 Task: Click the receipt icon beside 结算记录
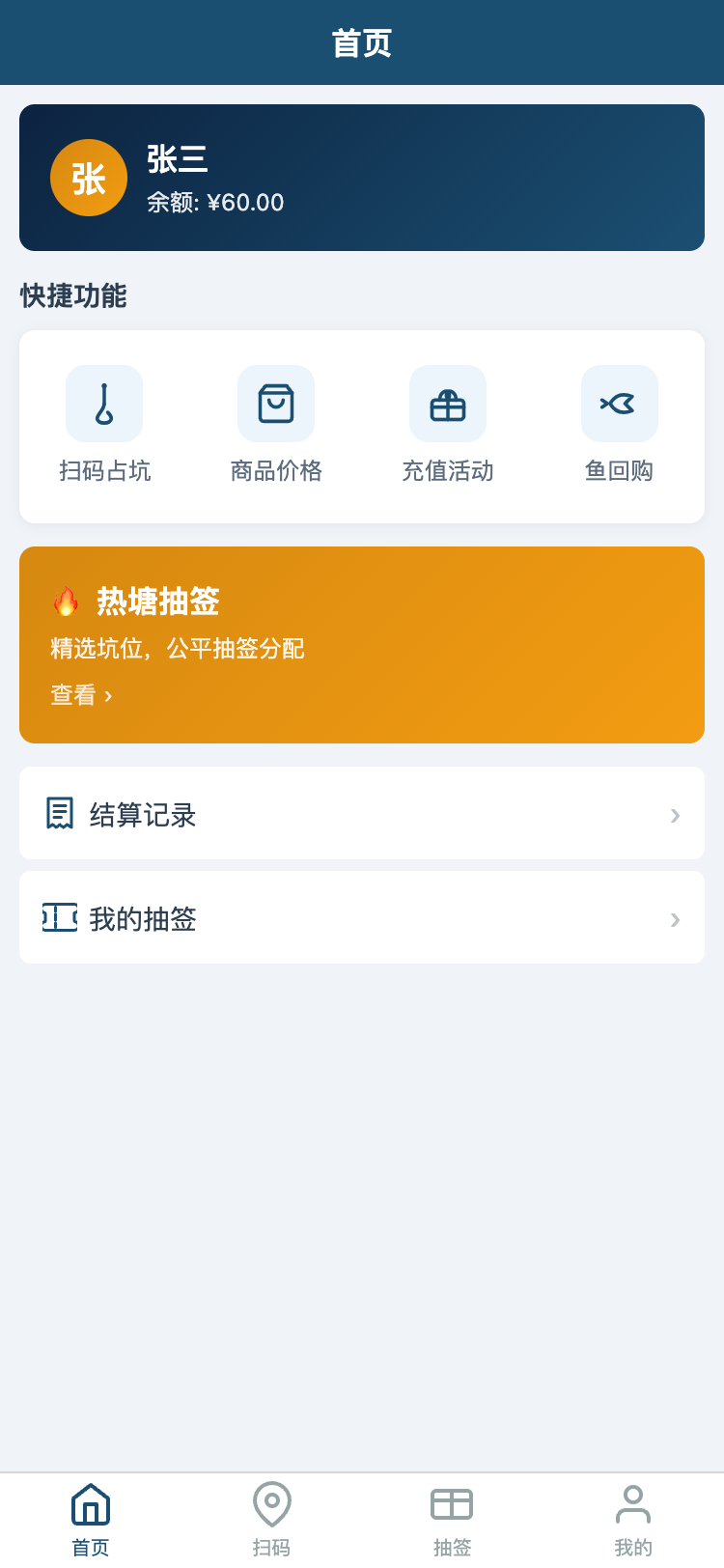coord(60,814)
